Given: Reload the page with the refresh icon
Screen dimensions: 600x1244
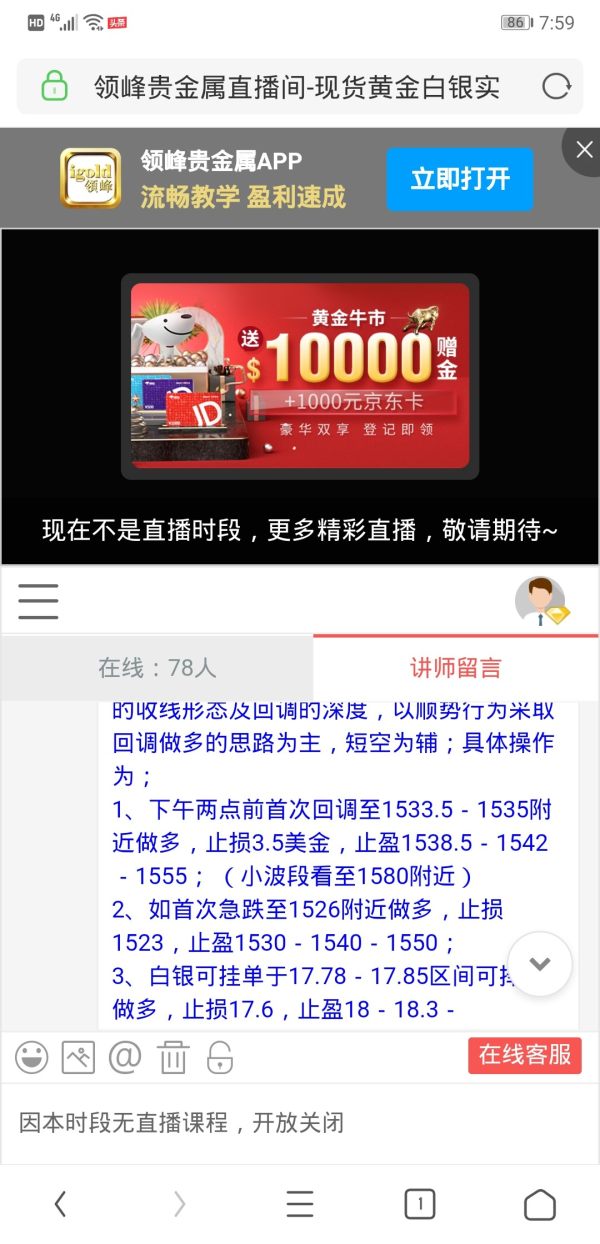Looking at the screenshot, I should tap(556, 86).
